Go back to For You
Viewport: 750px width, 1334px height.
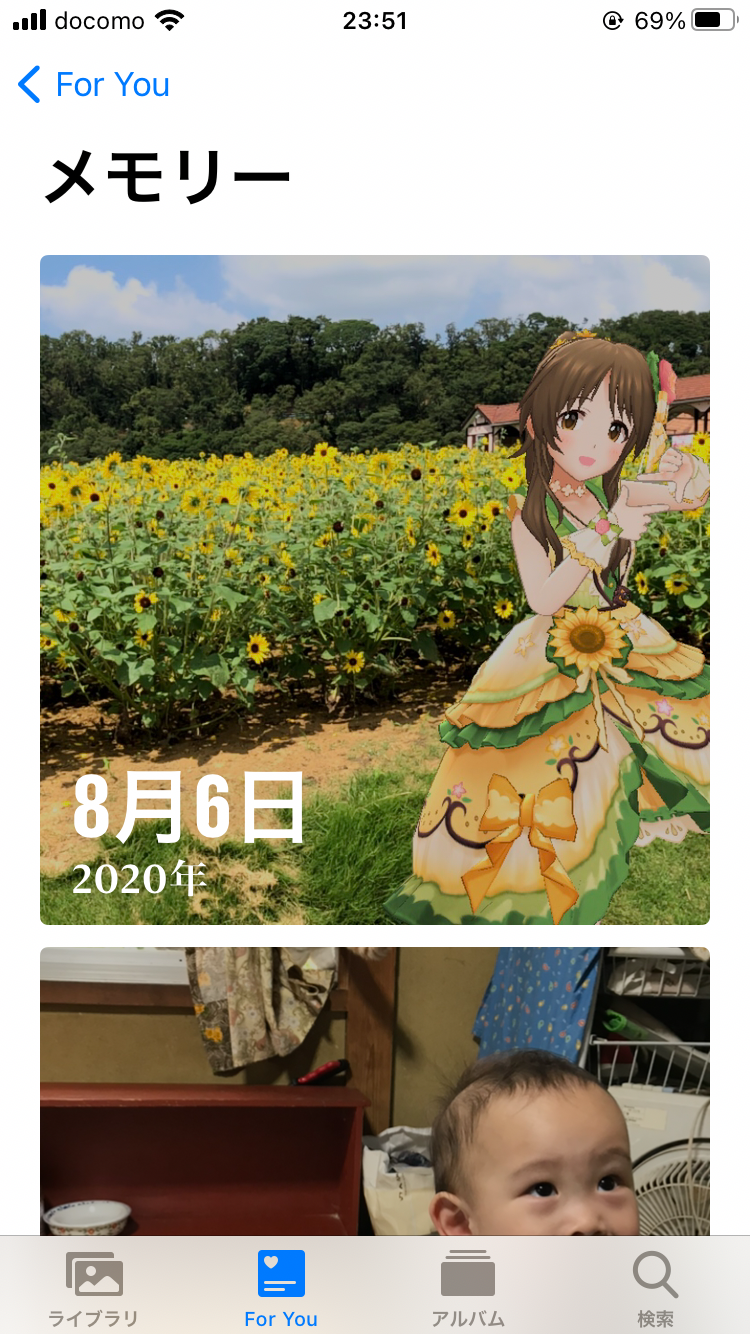(94, 85)
